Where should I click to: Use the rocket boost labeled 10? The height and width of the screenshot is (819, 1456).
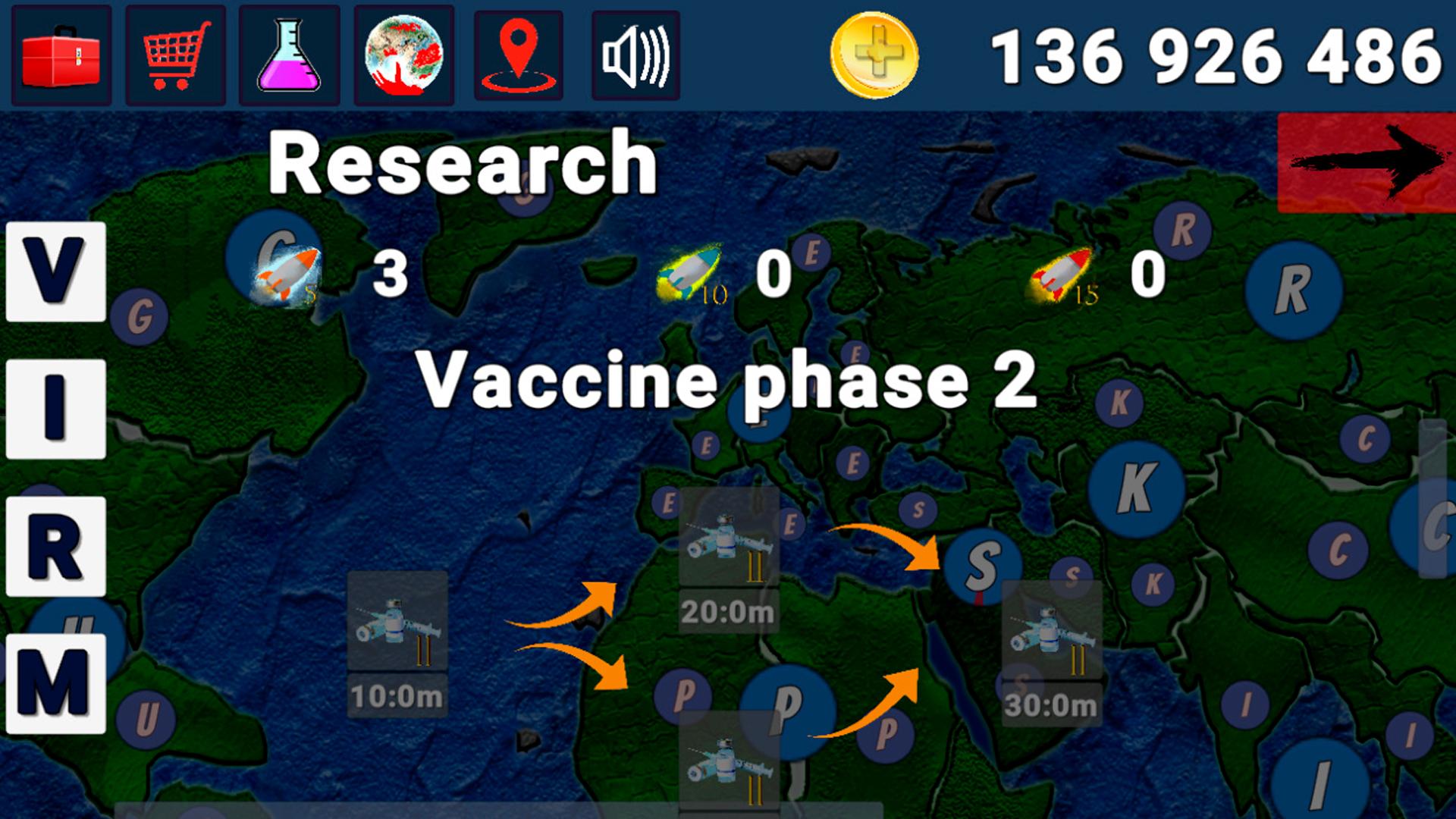point(690,274)
